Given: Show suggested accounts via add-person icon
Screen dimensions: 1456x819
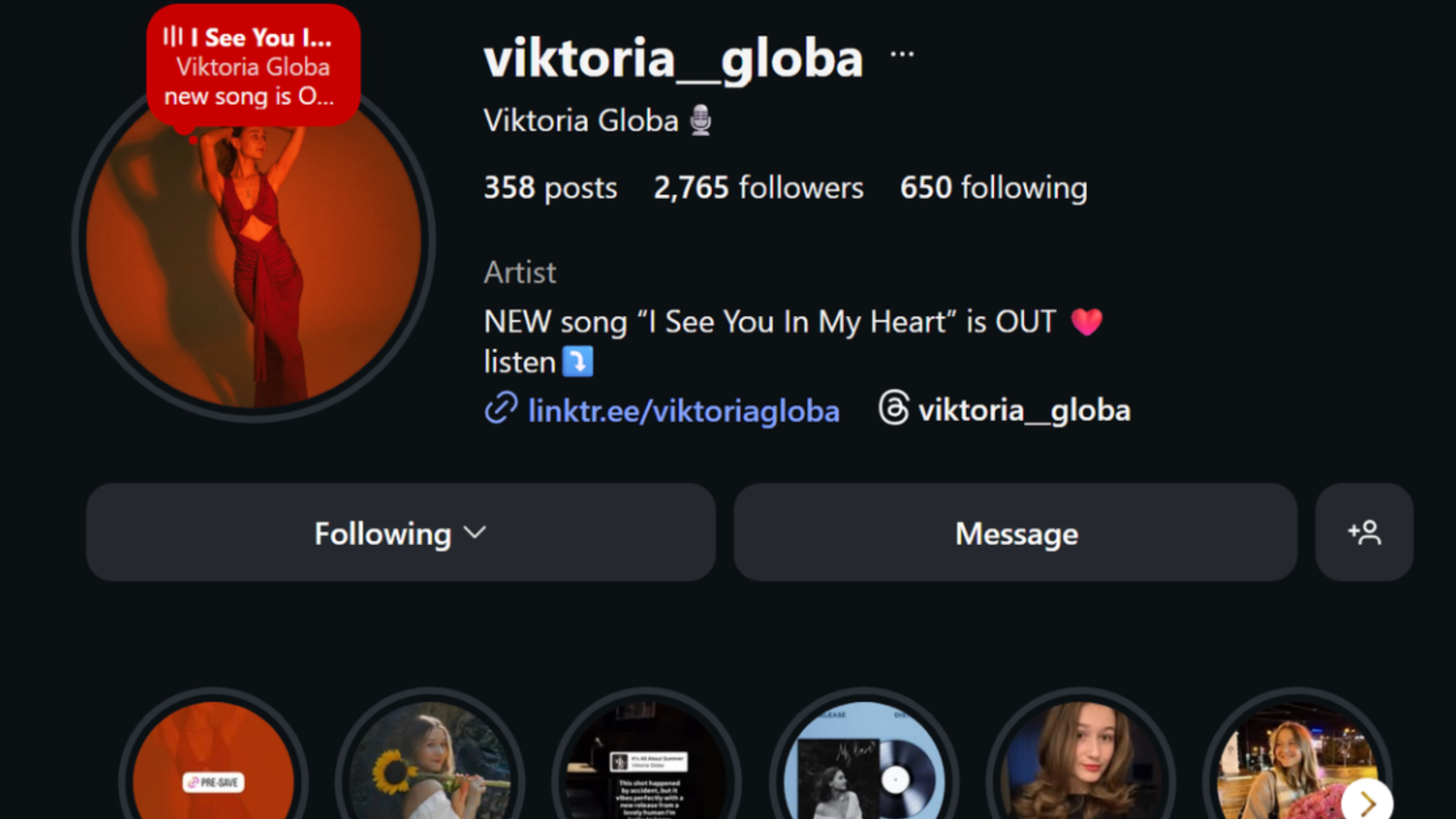Looking at the screenshot, I should click(1364, 533).
